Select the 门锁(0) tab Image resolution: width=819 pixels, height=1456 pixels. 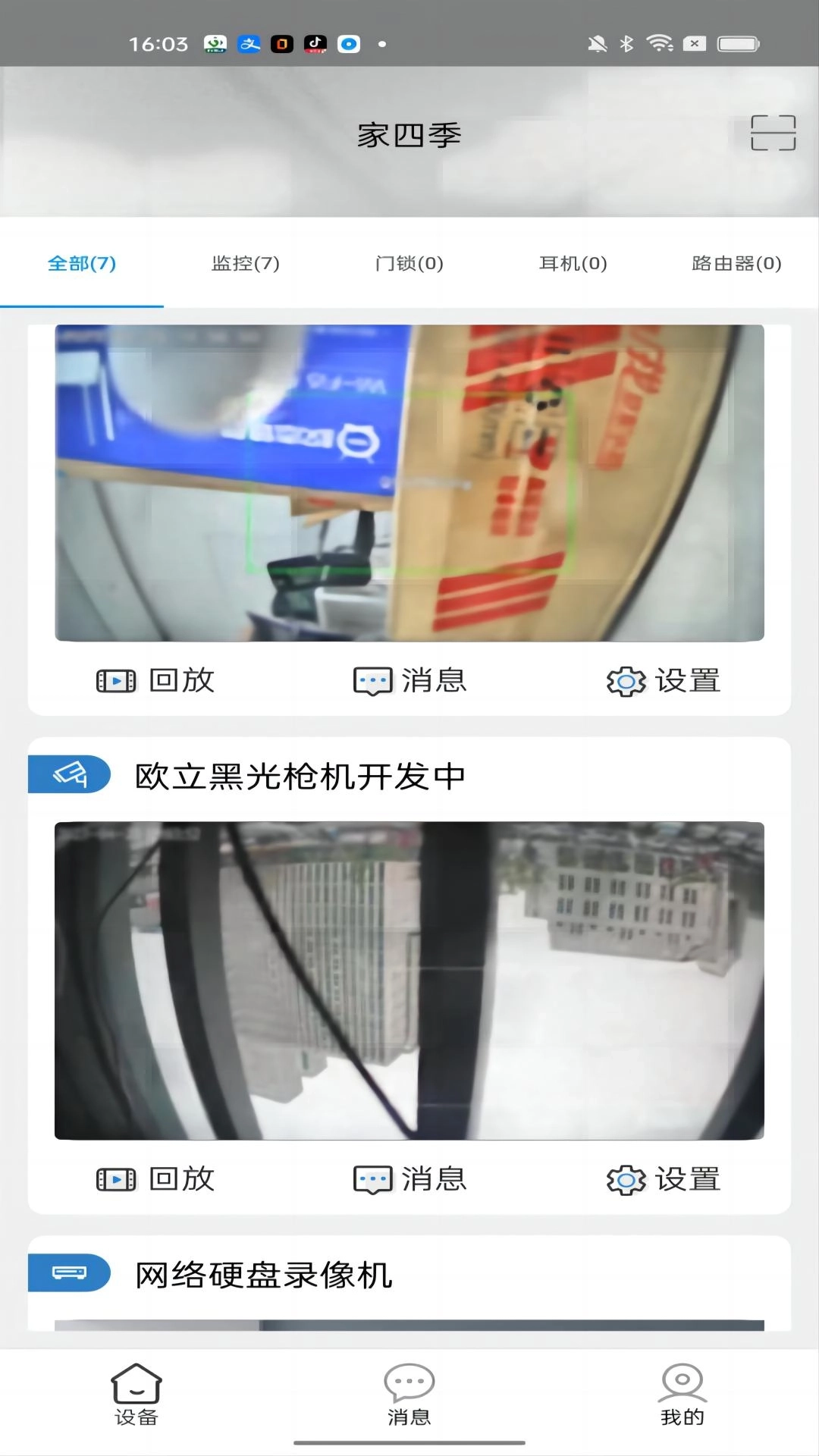(x=409, y=263)
